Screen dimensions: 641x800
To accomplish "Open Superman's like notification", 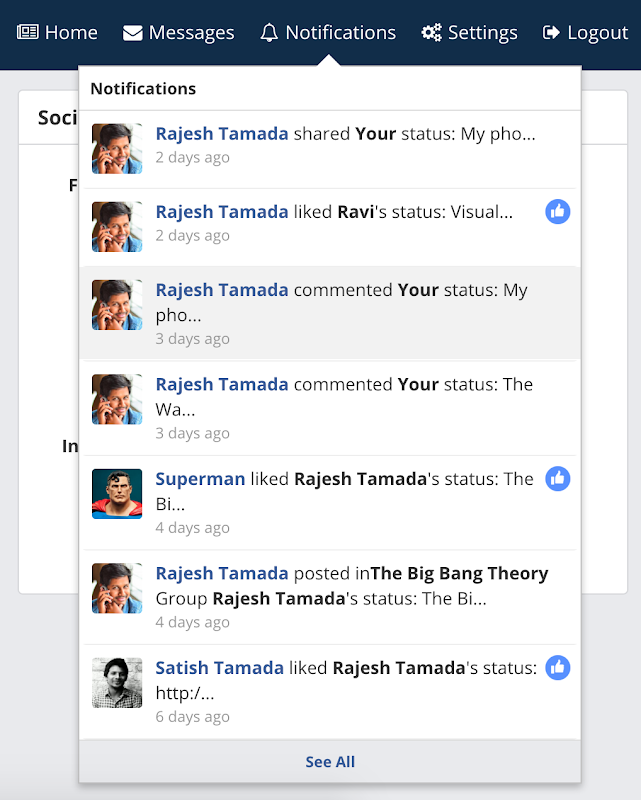I will (x=330, y=503).
